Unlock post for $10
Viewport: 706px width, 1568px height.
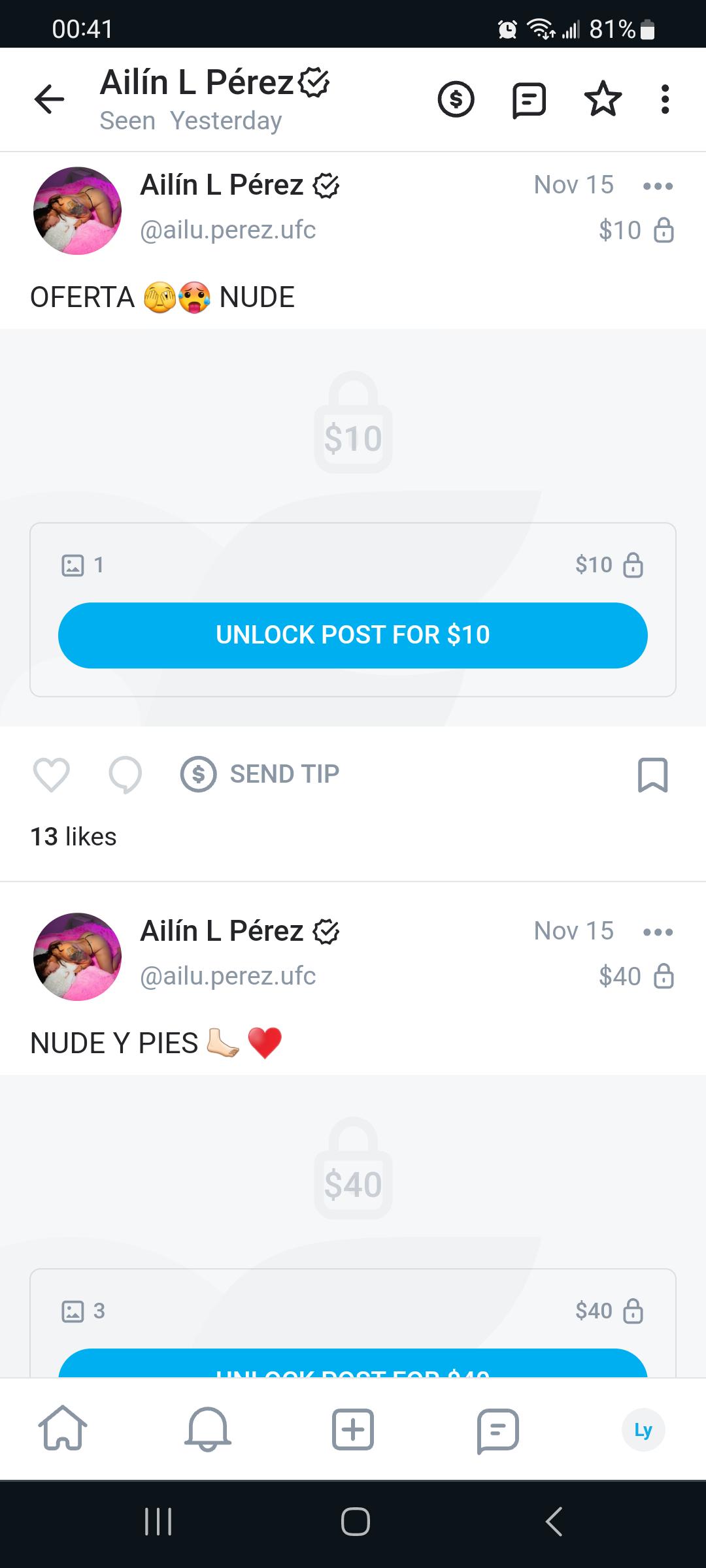[353, 635]
